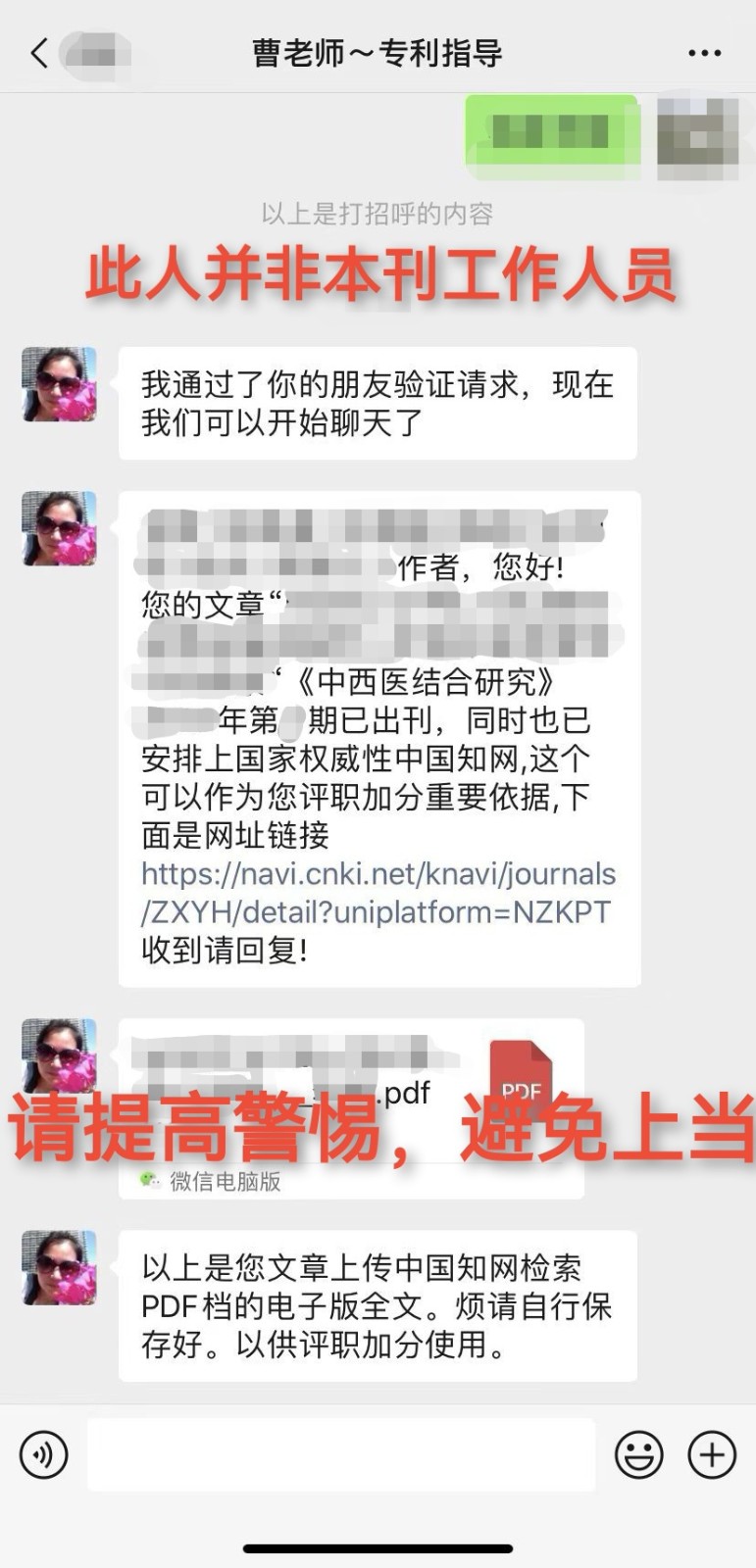Open the emoji sticker panel
Viewport: 756px width, 1568px height.
[638, 1455]
